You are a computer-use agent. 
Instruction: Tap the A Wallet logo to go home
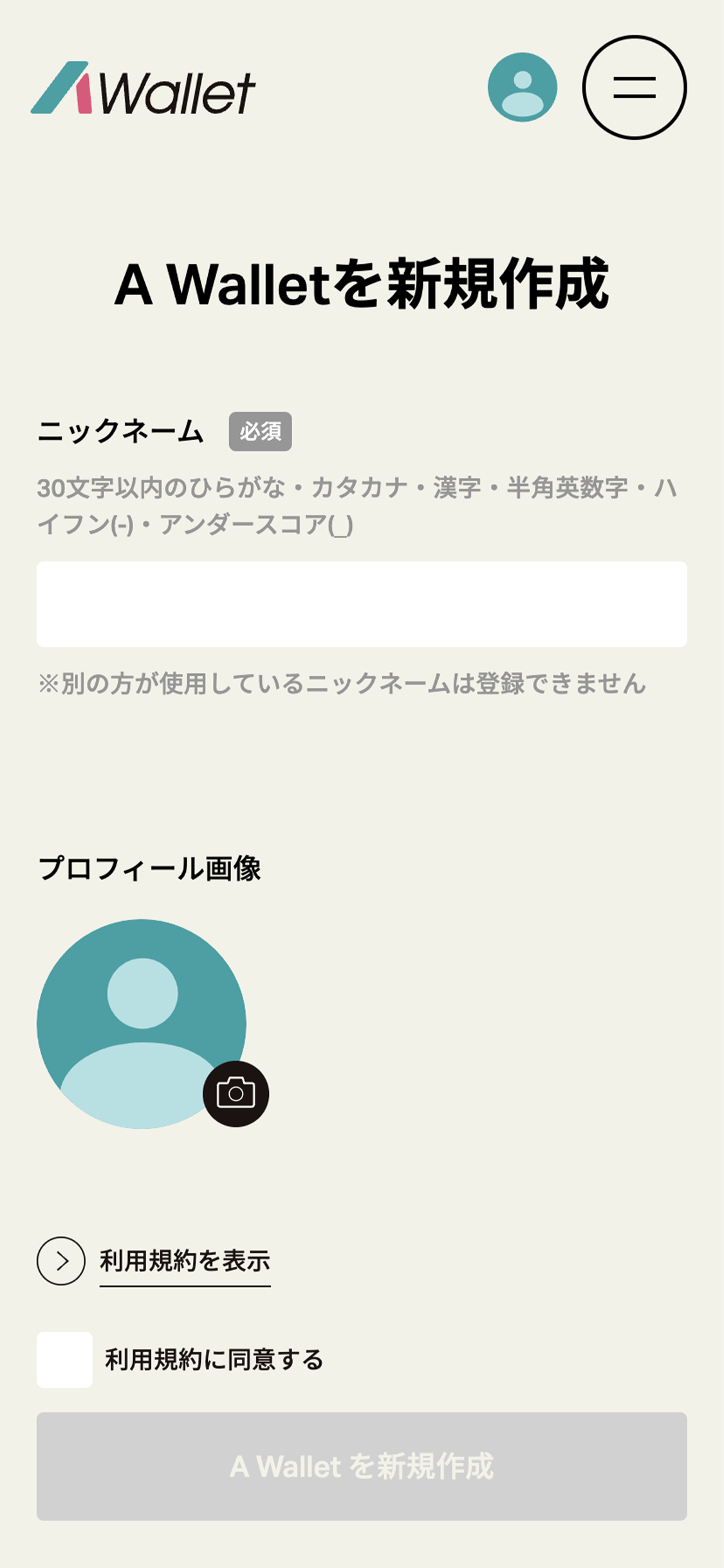(x=143, y=88)
